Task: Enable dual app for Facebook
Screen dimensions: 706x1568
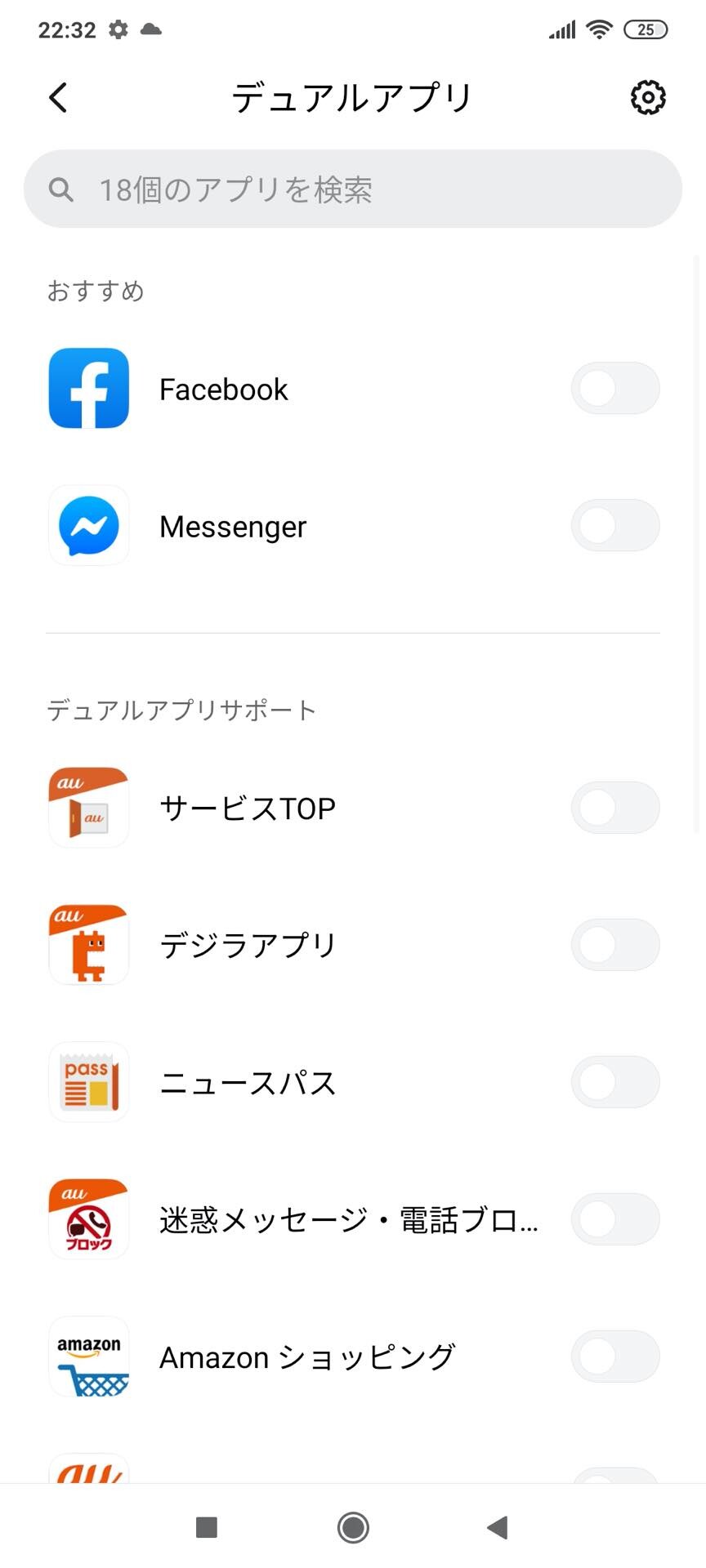Action: (615, 389)
